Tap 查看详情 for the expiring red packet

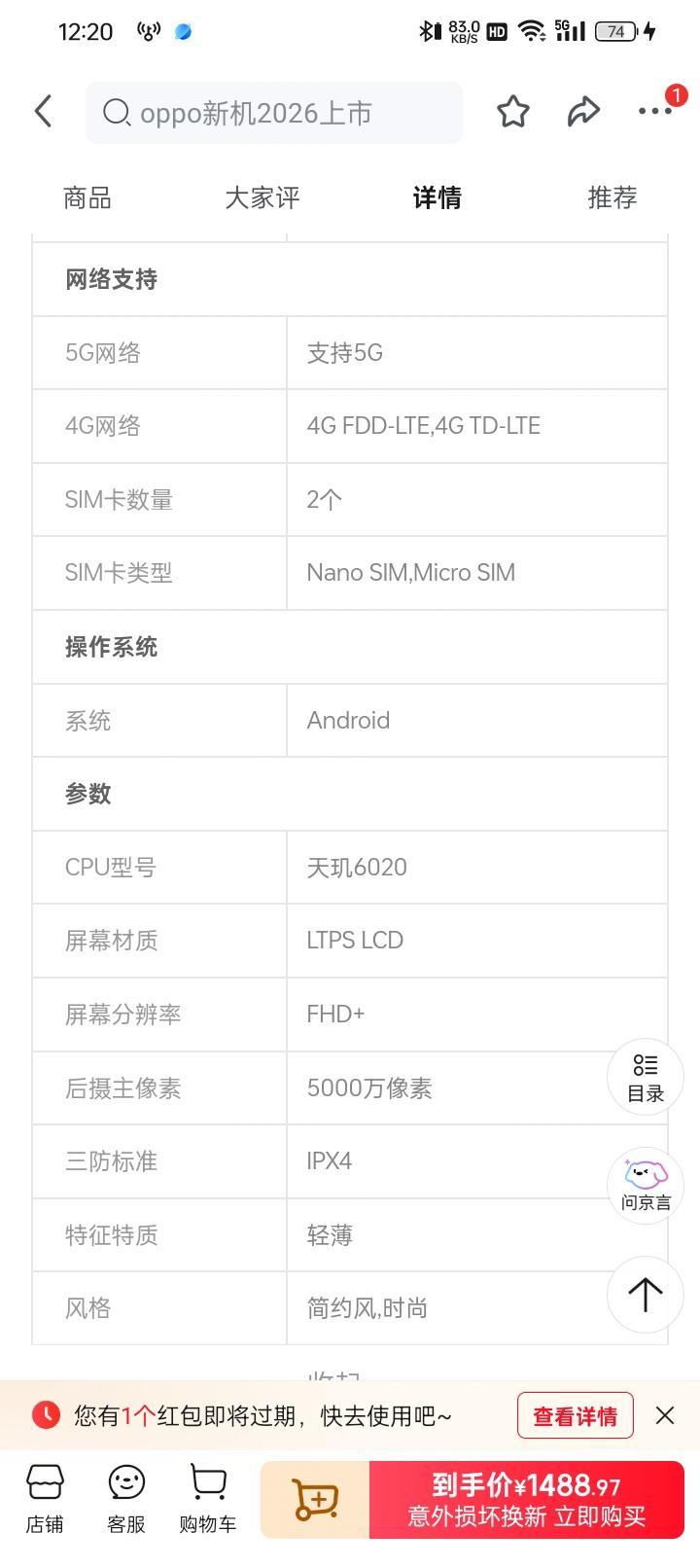[x=575, y=1415]
